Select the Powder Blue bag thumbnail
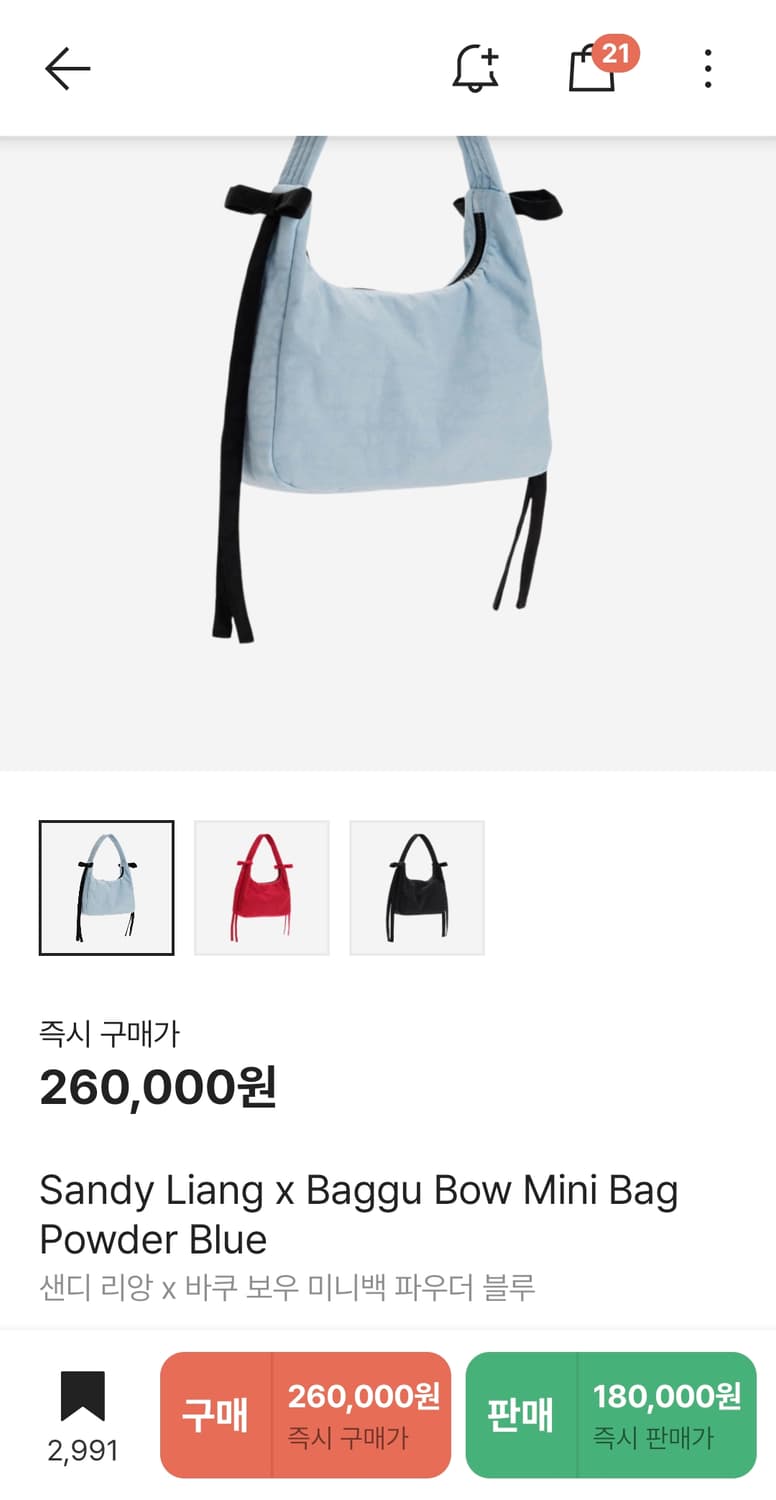 tap(106, 887)
